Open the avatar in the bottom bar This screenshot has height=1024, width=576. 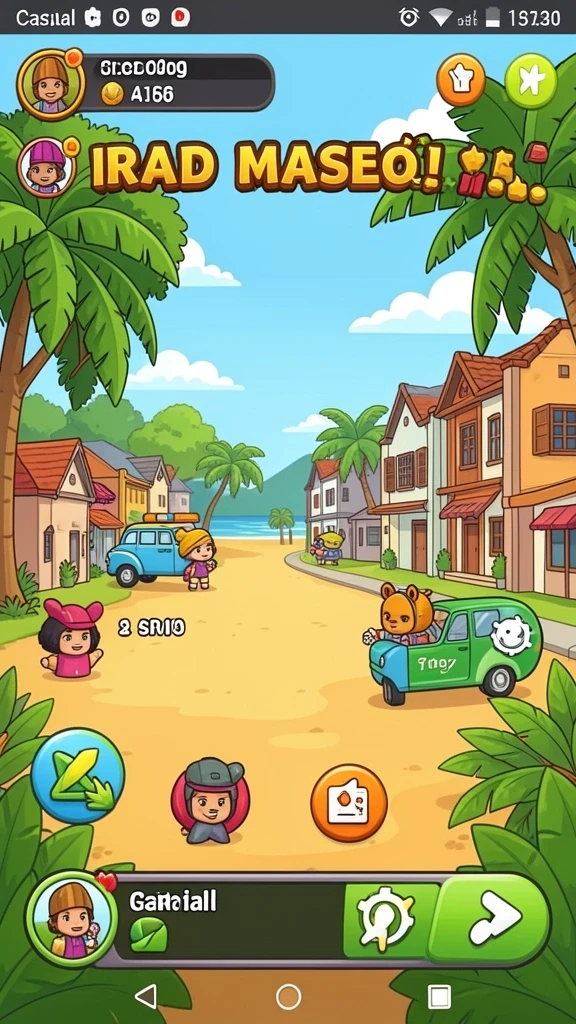pos(71,917)
